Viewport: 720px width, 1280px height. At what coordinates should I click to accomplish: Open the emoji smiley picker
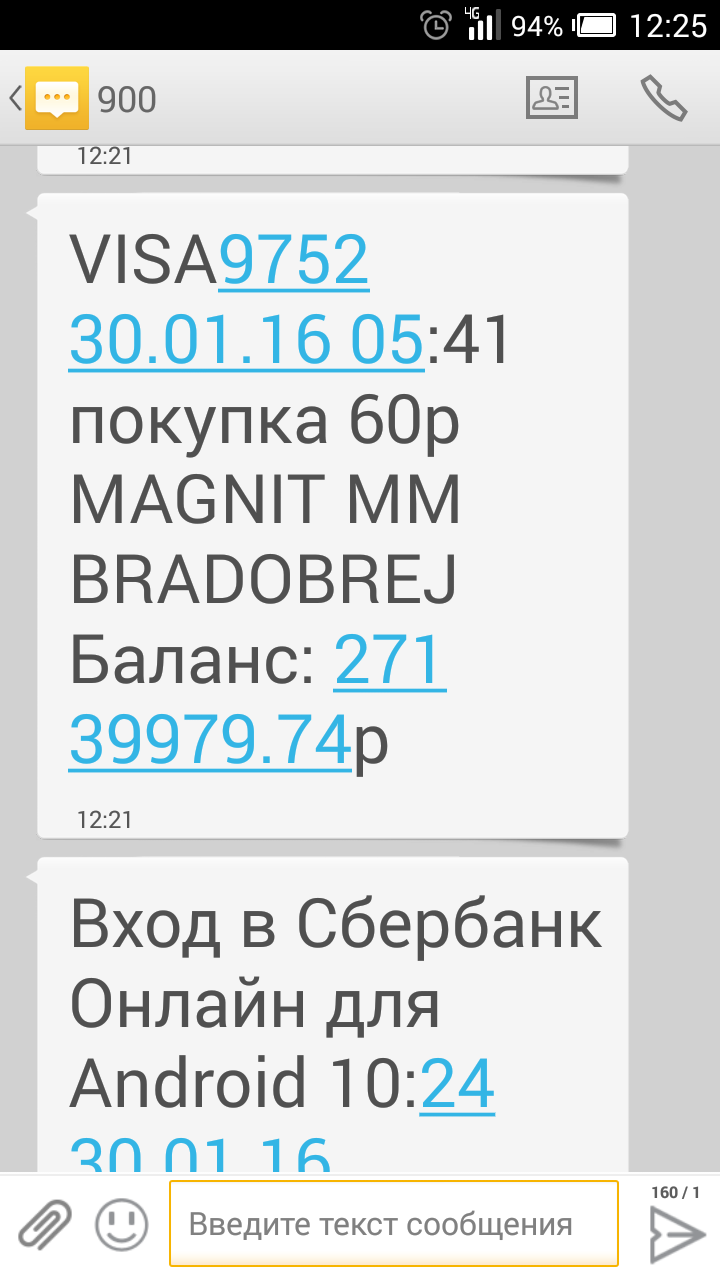(x=122, y=1225)
